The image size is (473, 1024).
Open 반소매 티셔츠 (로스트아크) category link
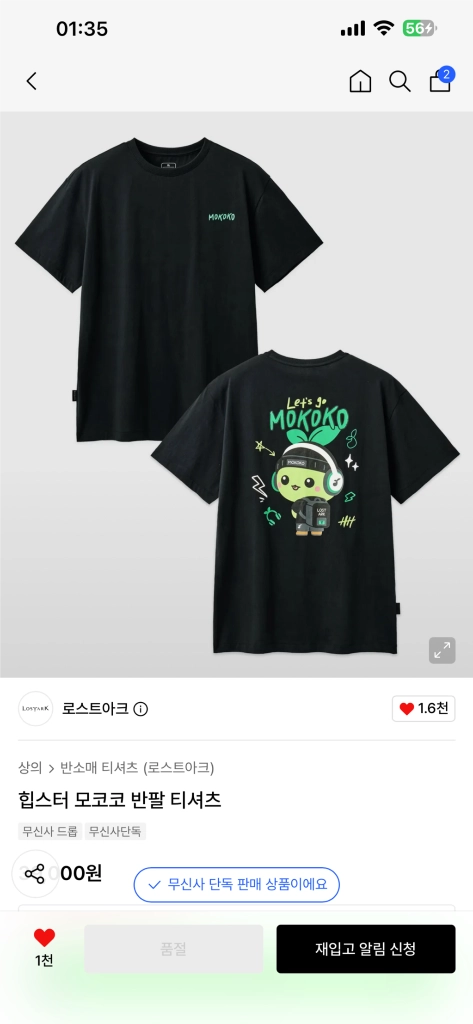point(137,767)
